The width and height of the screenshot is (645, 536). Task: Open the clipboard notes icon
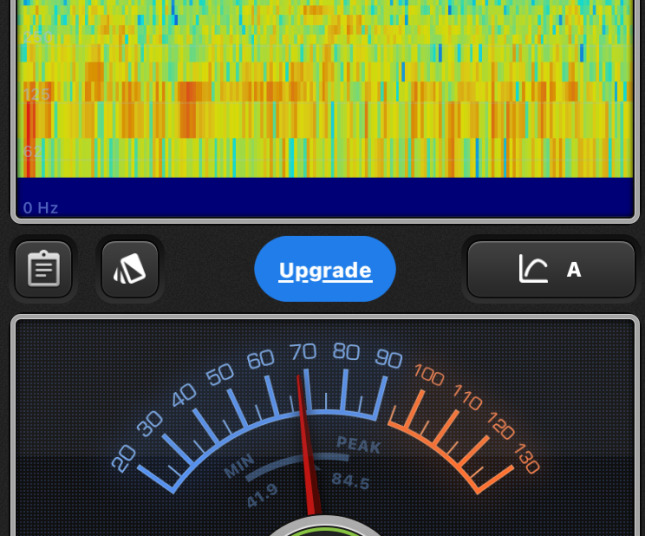tap(43, 269)
